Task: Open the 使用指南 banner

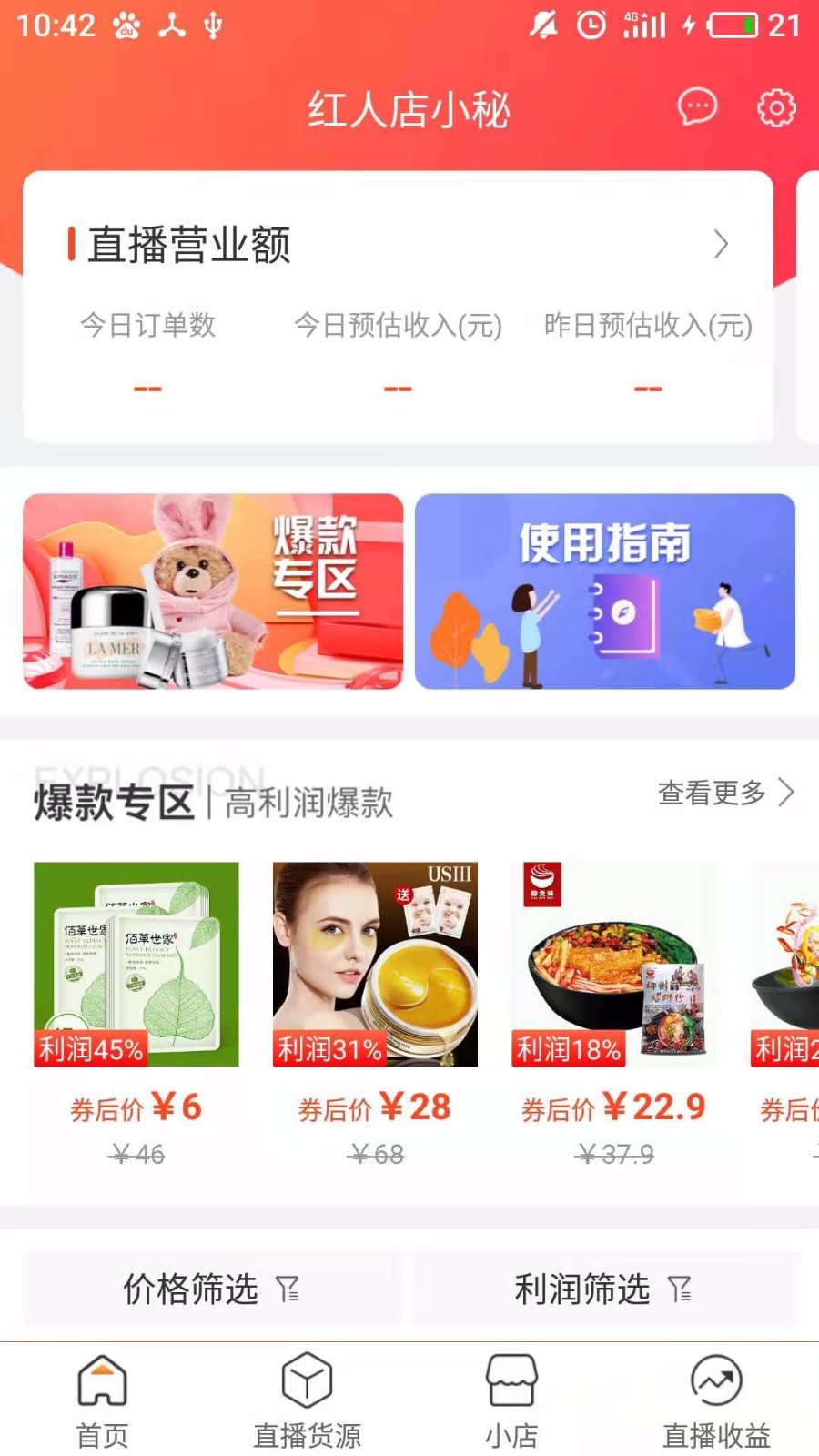Action: (605, 591)
